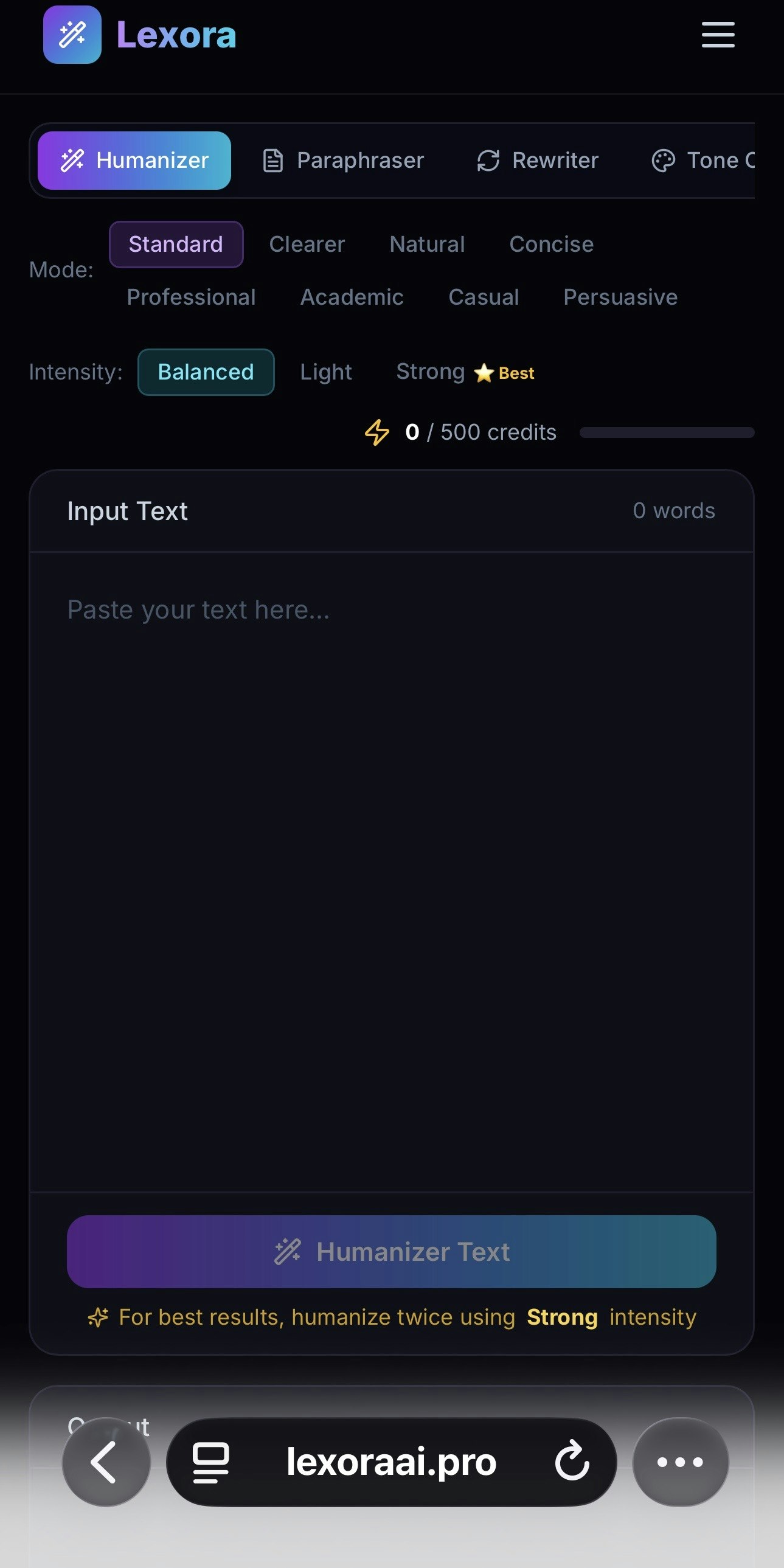This screenshot has width=784, height=1568.
Task: Click the Rewriter circular arrows icon
Action: [489, 160]
